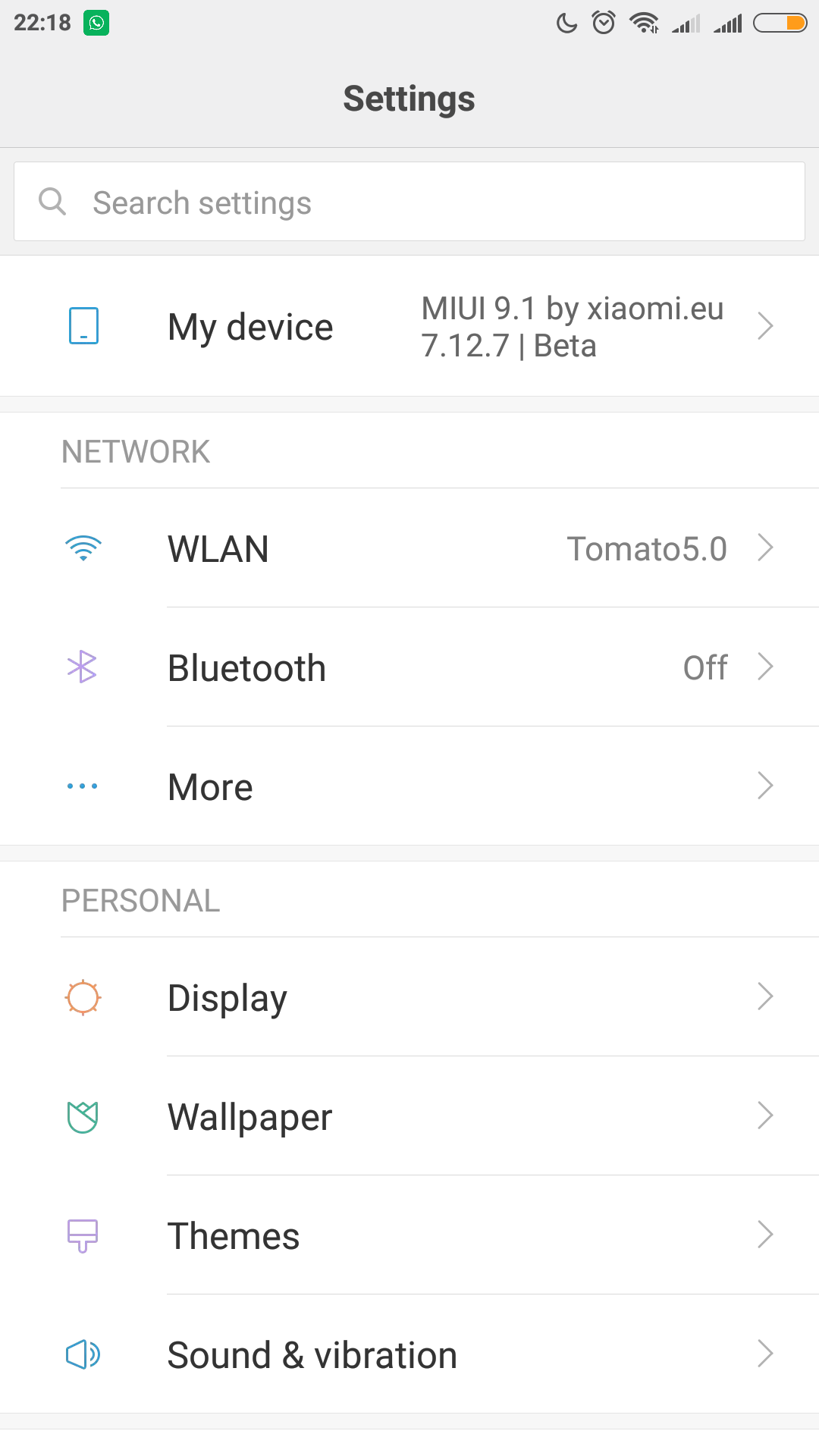Open My device info
The image size is (819, 1456).
click(409, 326)
